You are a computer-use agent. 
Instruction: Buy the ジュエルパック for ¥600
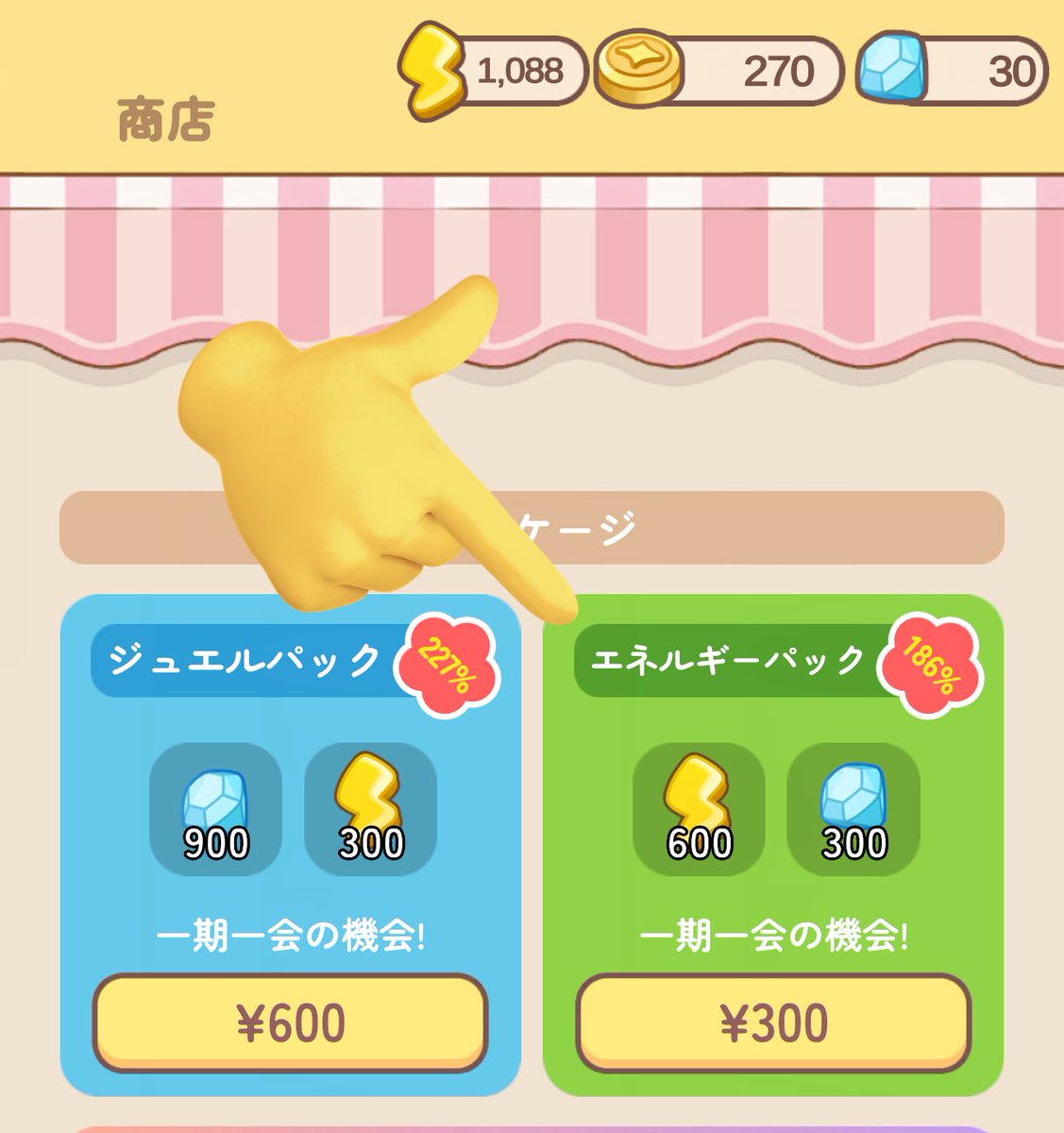point(290,1023)
